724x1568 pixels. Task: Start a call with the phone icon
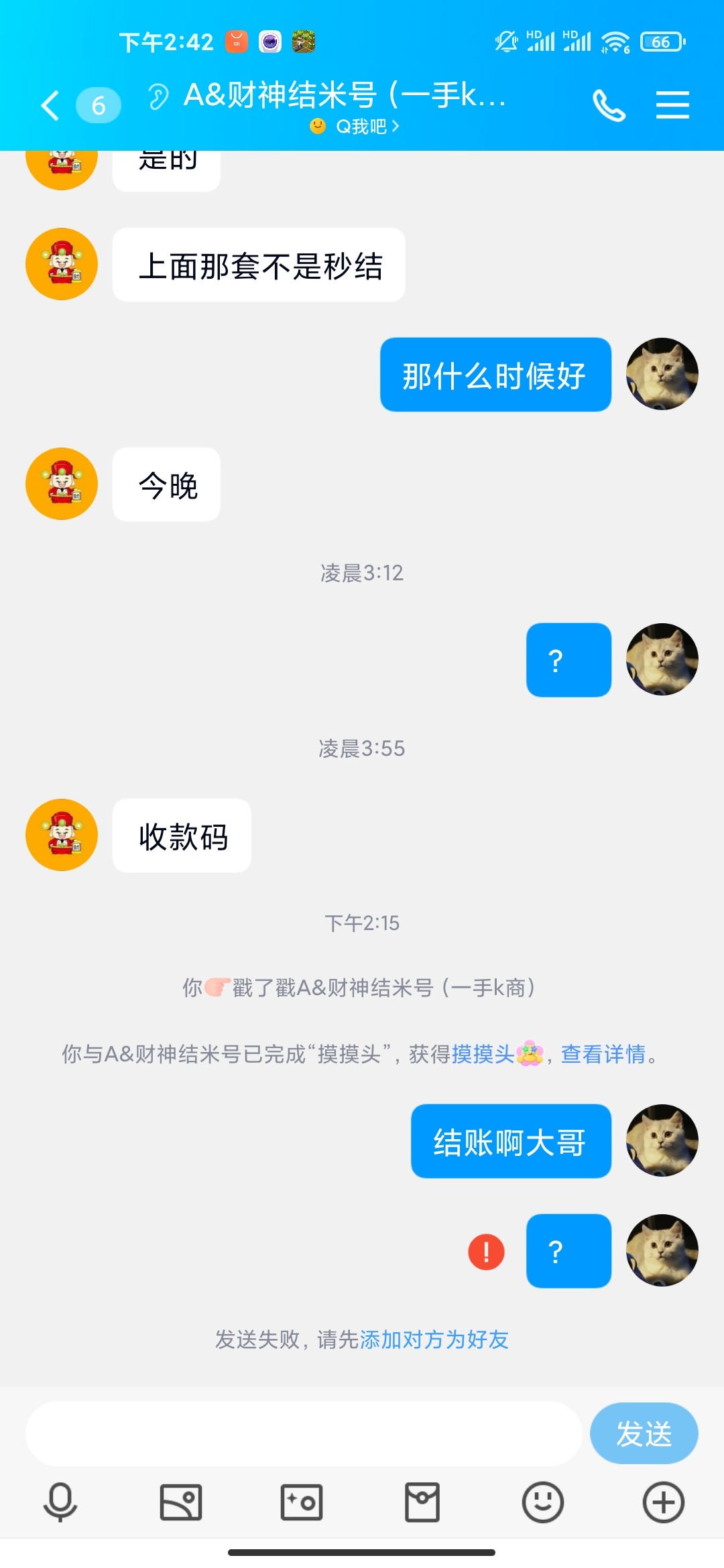click(607, 105)
